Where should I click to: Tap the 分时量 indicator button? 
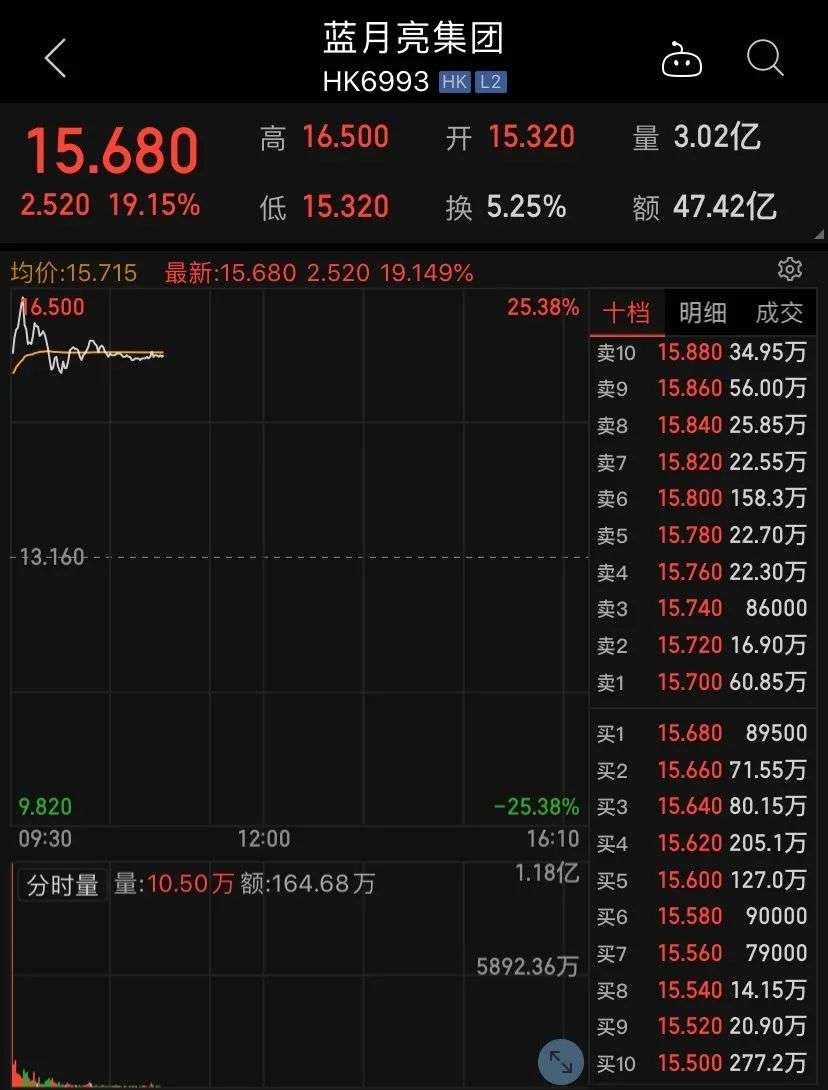pos(62,885)
